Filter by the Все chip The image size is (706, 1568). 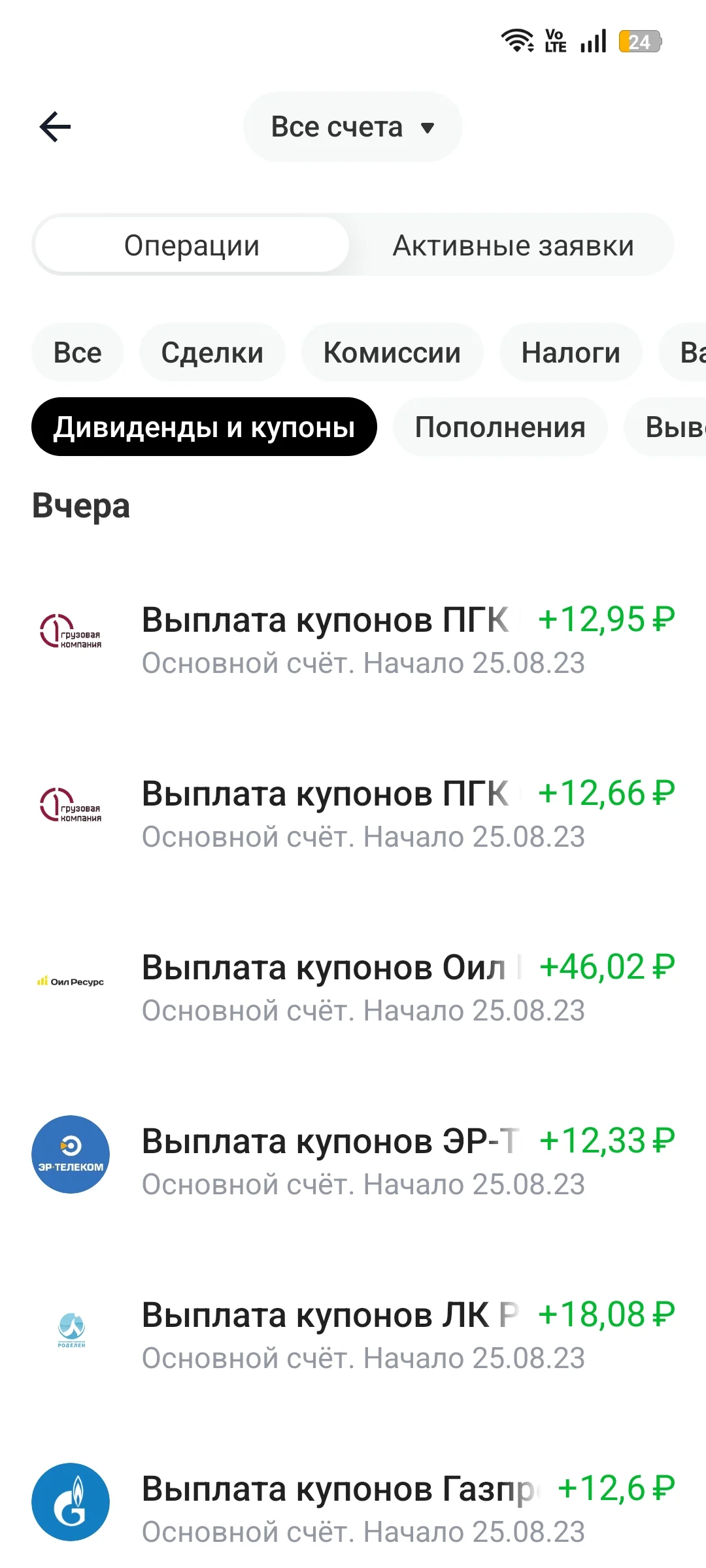pyautogui.click(x=77, y=353)
